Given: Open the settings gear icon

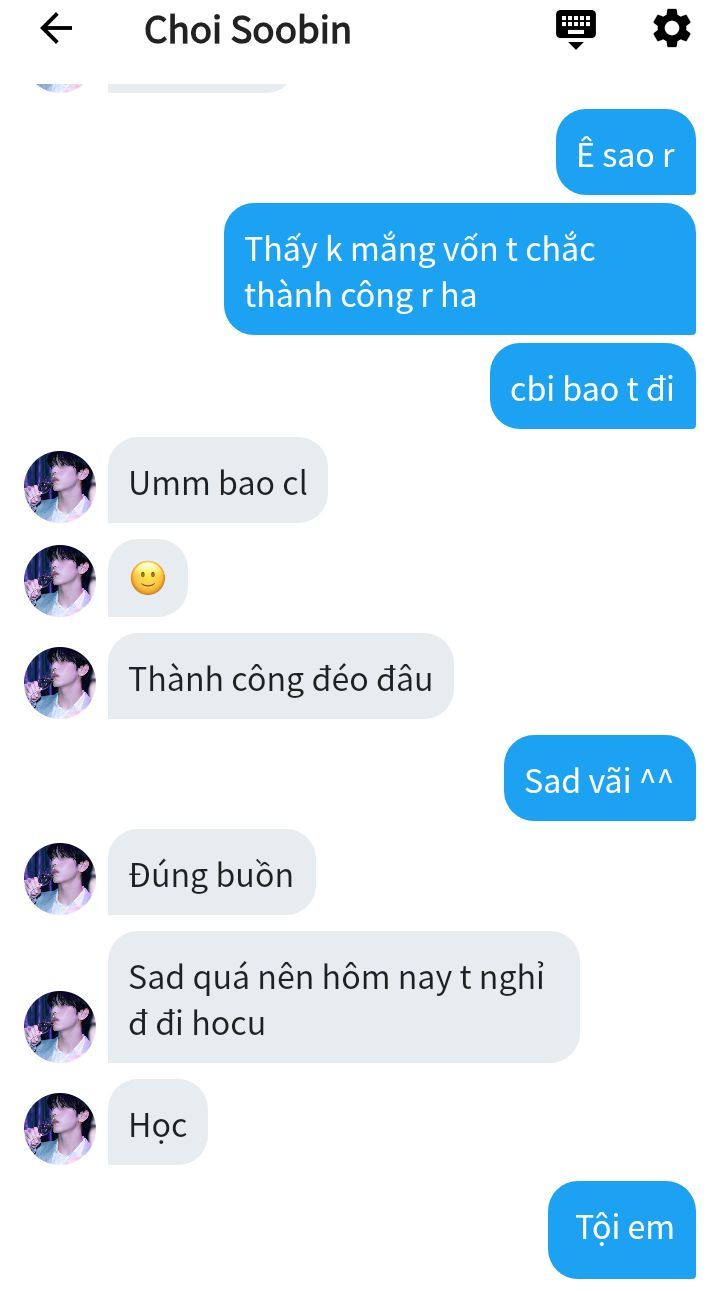Looking at the screenshot, I should tap(672, 29).
